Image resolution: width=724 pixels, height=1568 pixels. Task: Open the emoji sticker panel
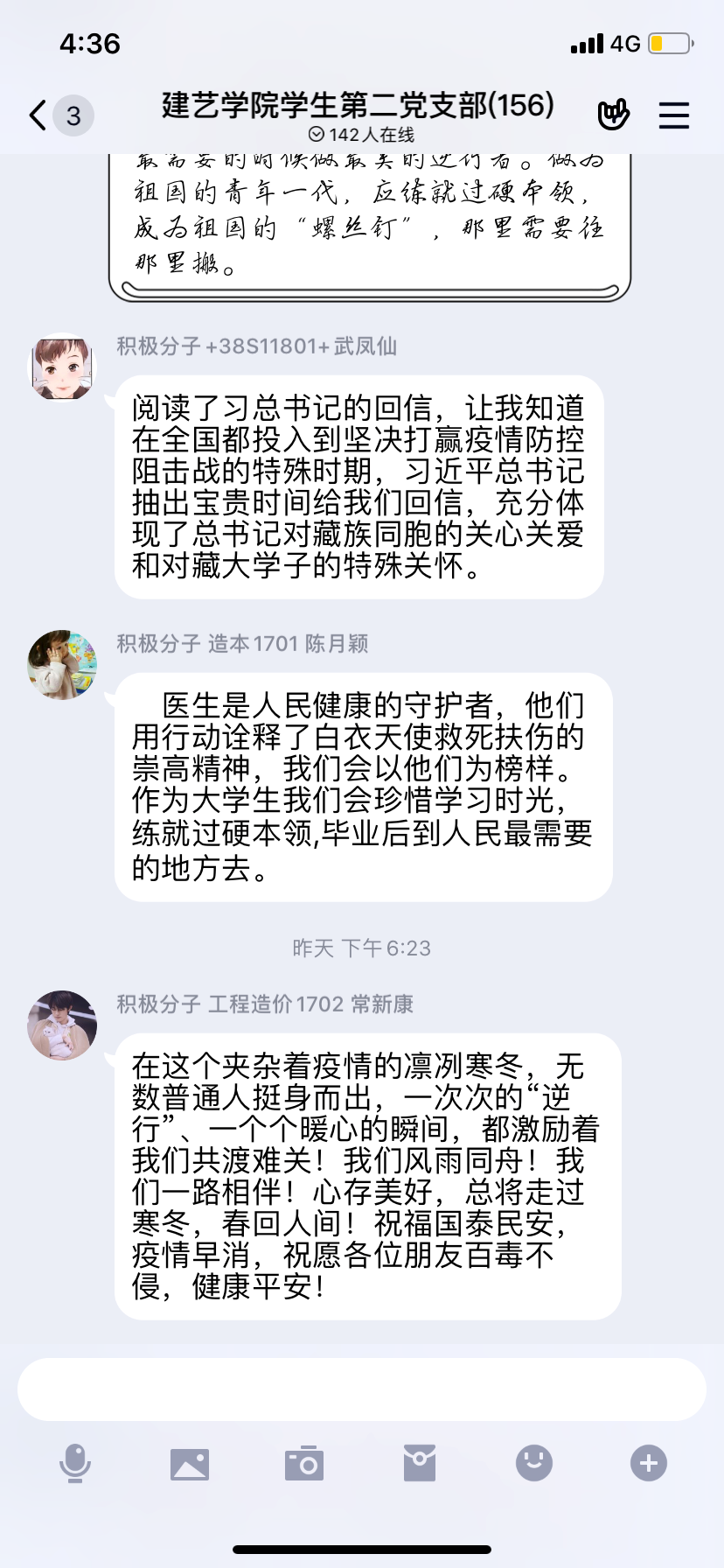pos(534,1463)
